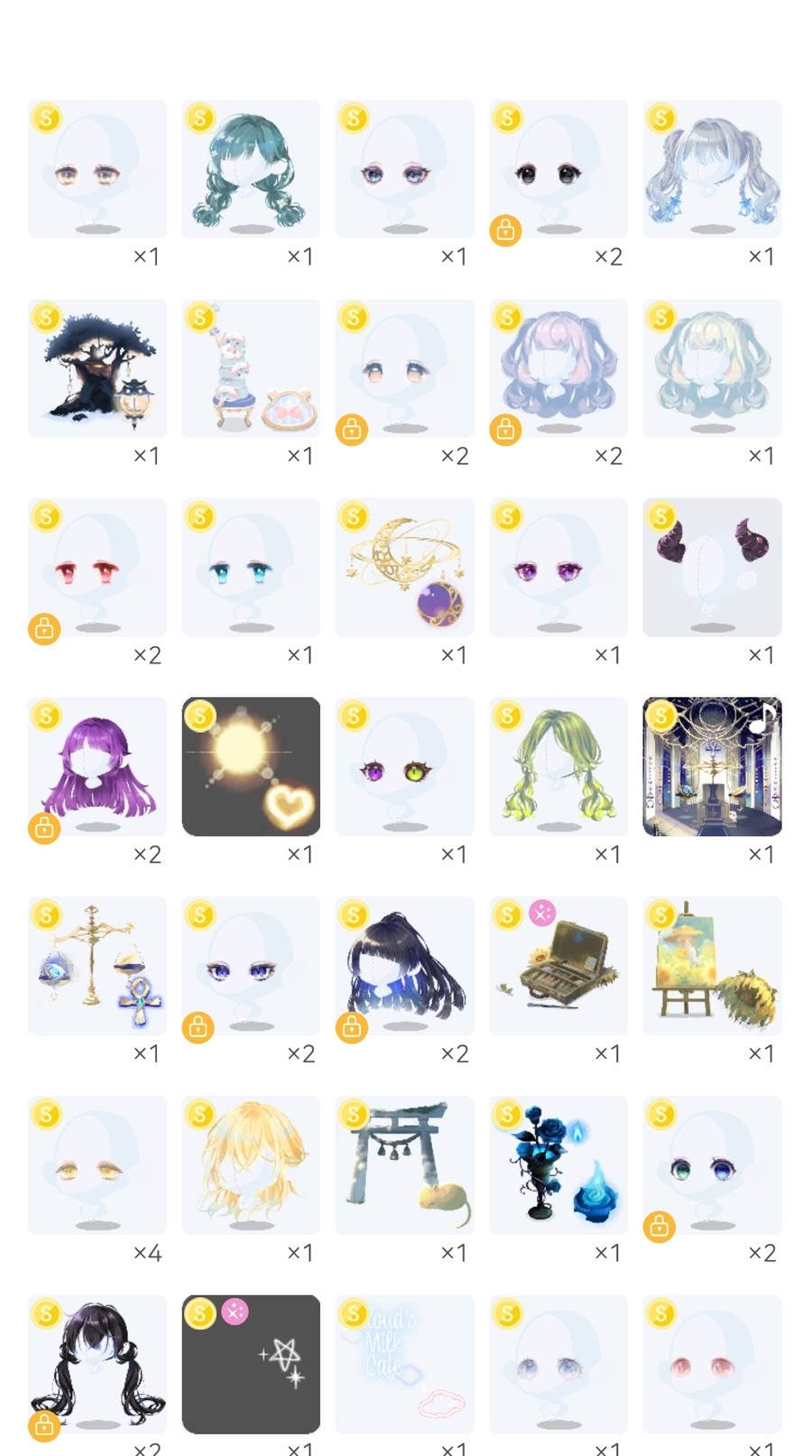Viewport: 812px width, 1456px height.
Task: Choose the black twin-tail hairstyle
Action: [x=97, y=1364]
